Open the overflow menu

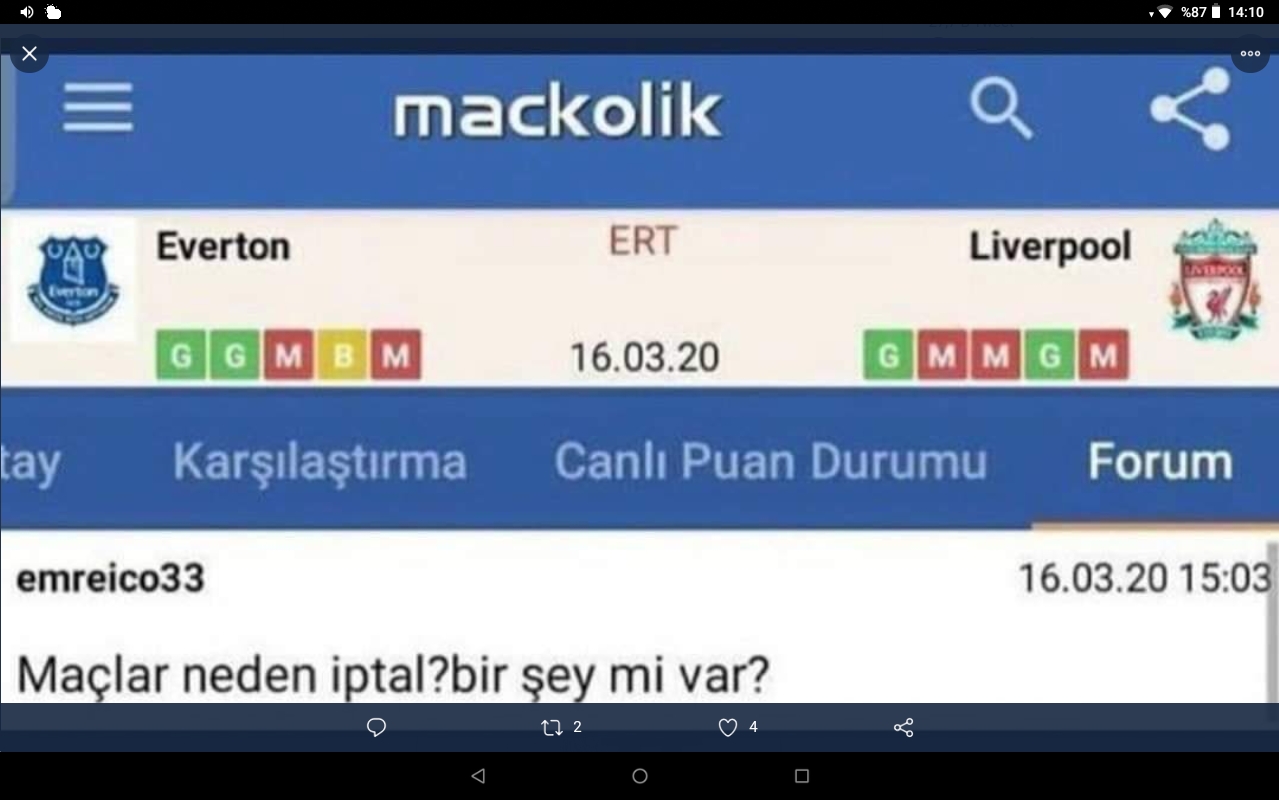point(1250,53)
